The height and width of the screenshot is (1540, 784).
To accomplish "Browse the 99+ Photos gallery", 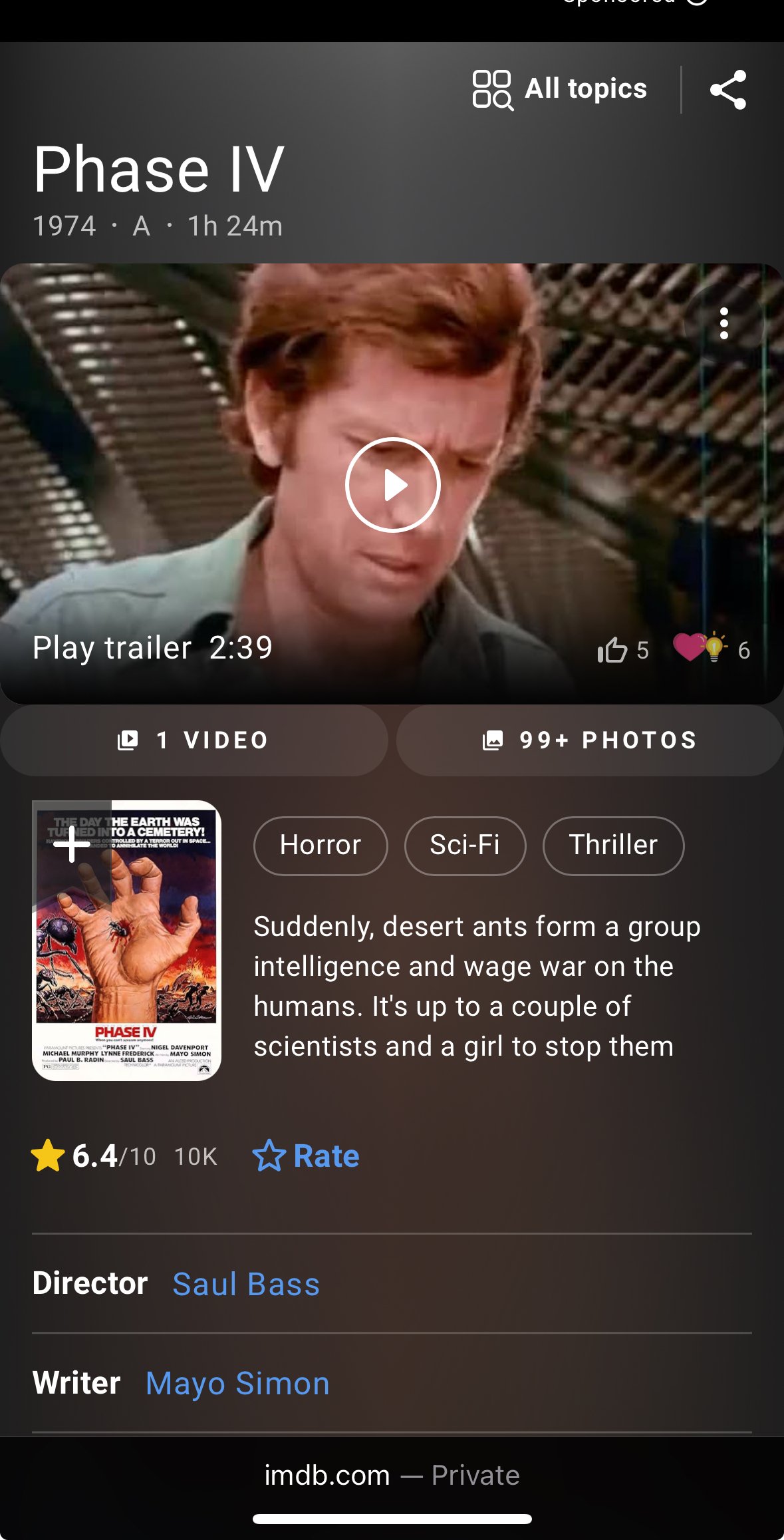I will pos(590,740).
